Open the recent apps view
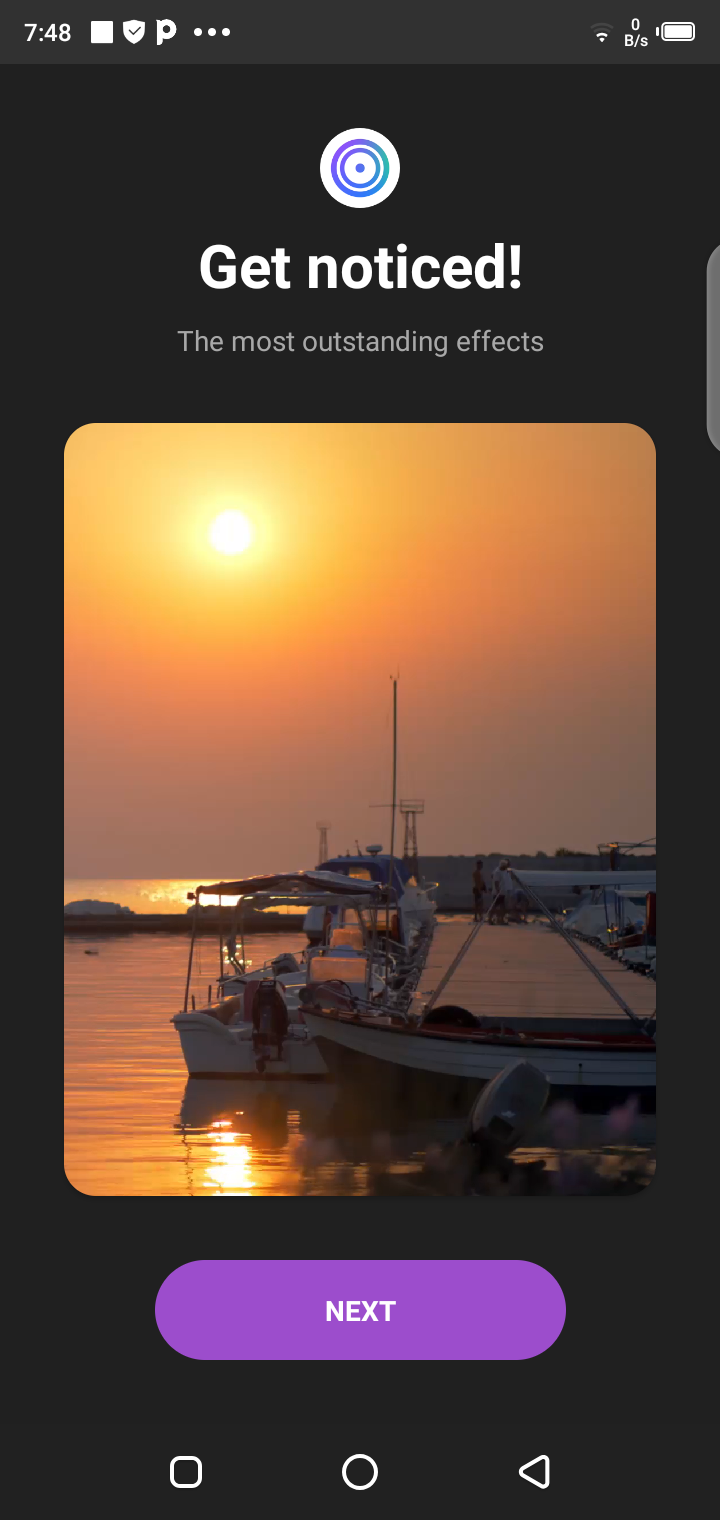The height and width of the screenshot is (1520, 720). tap(186, 1472)
